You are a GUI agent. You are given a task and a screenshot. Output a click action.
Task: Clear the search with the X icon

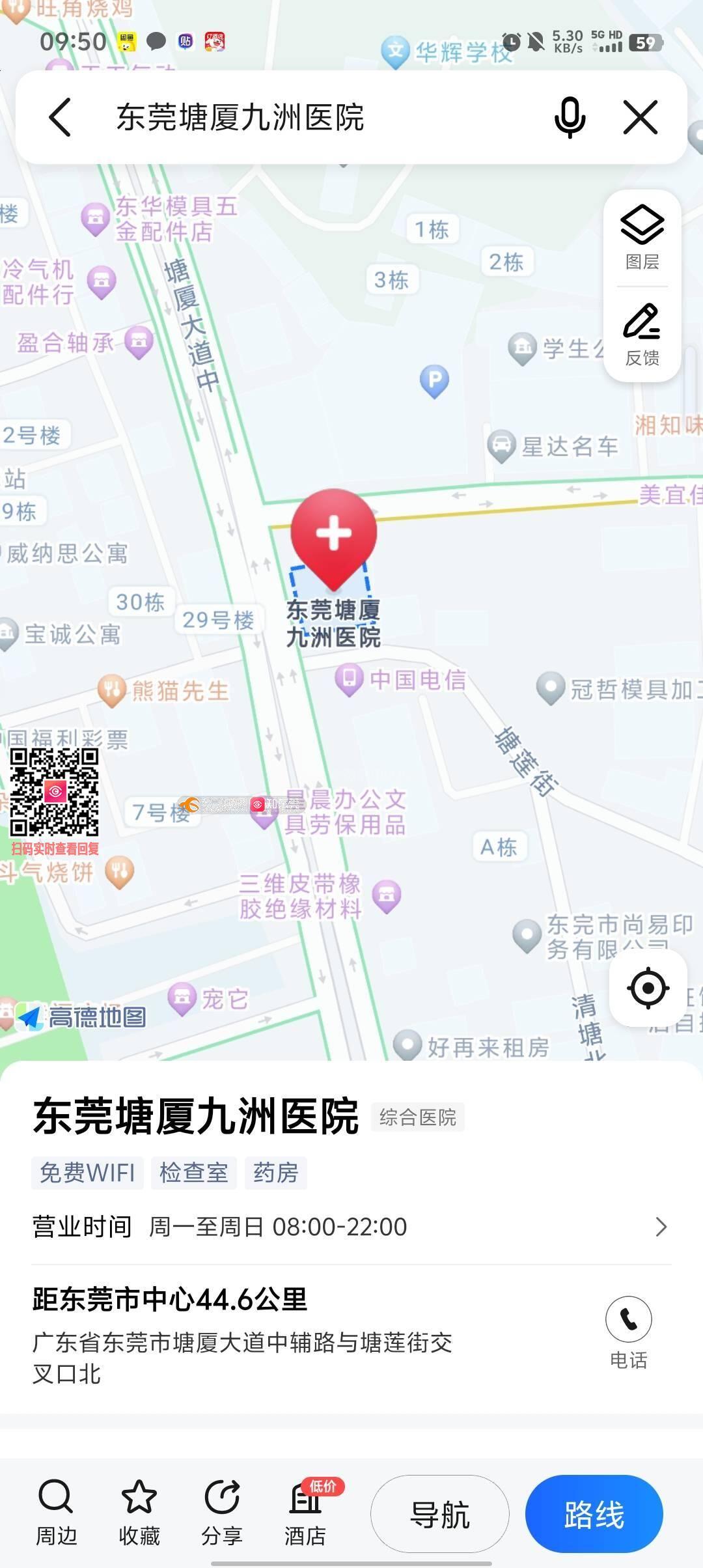point(641,118)
